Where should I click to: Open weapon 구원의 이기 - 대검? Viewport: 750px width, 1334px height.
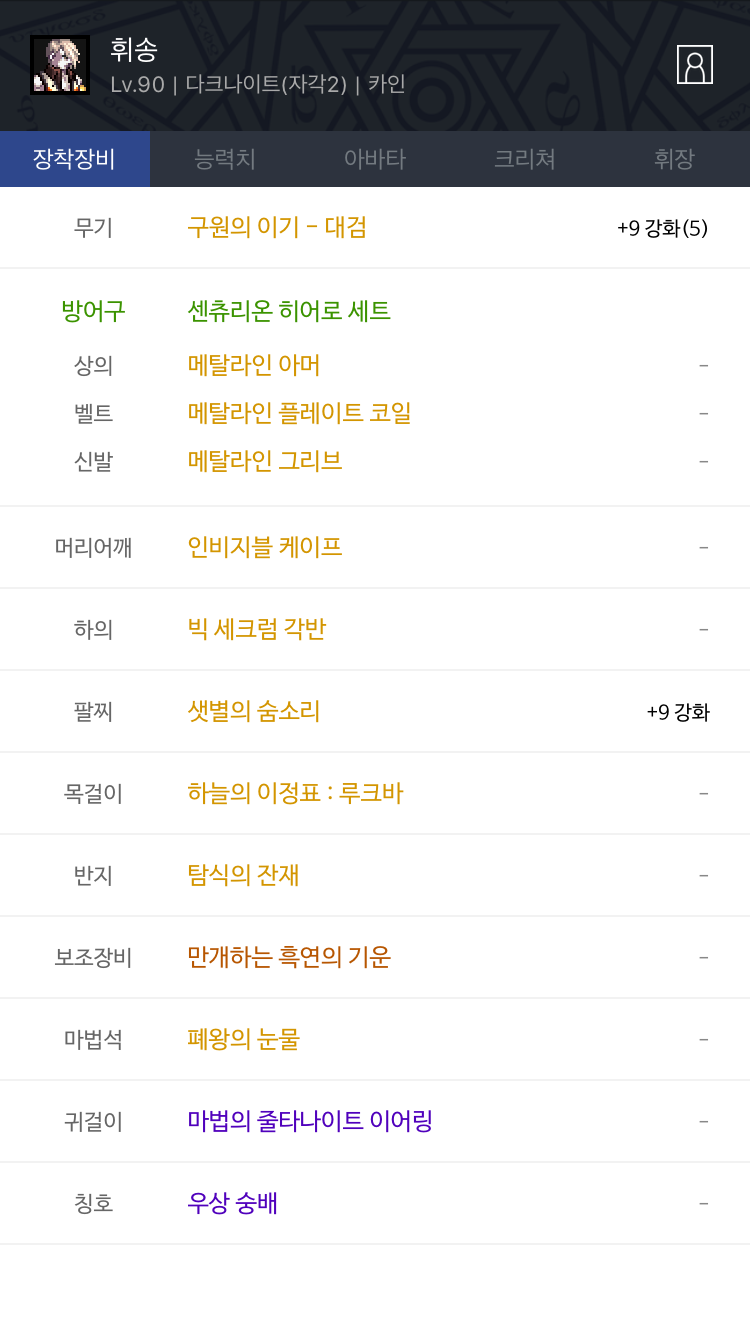[x=277, y=227]
